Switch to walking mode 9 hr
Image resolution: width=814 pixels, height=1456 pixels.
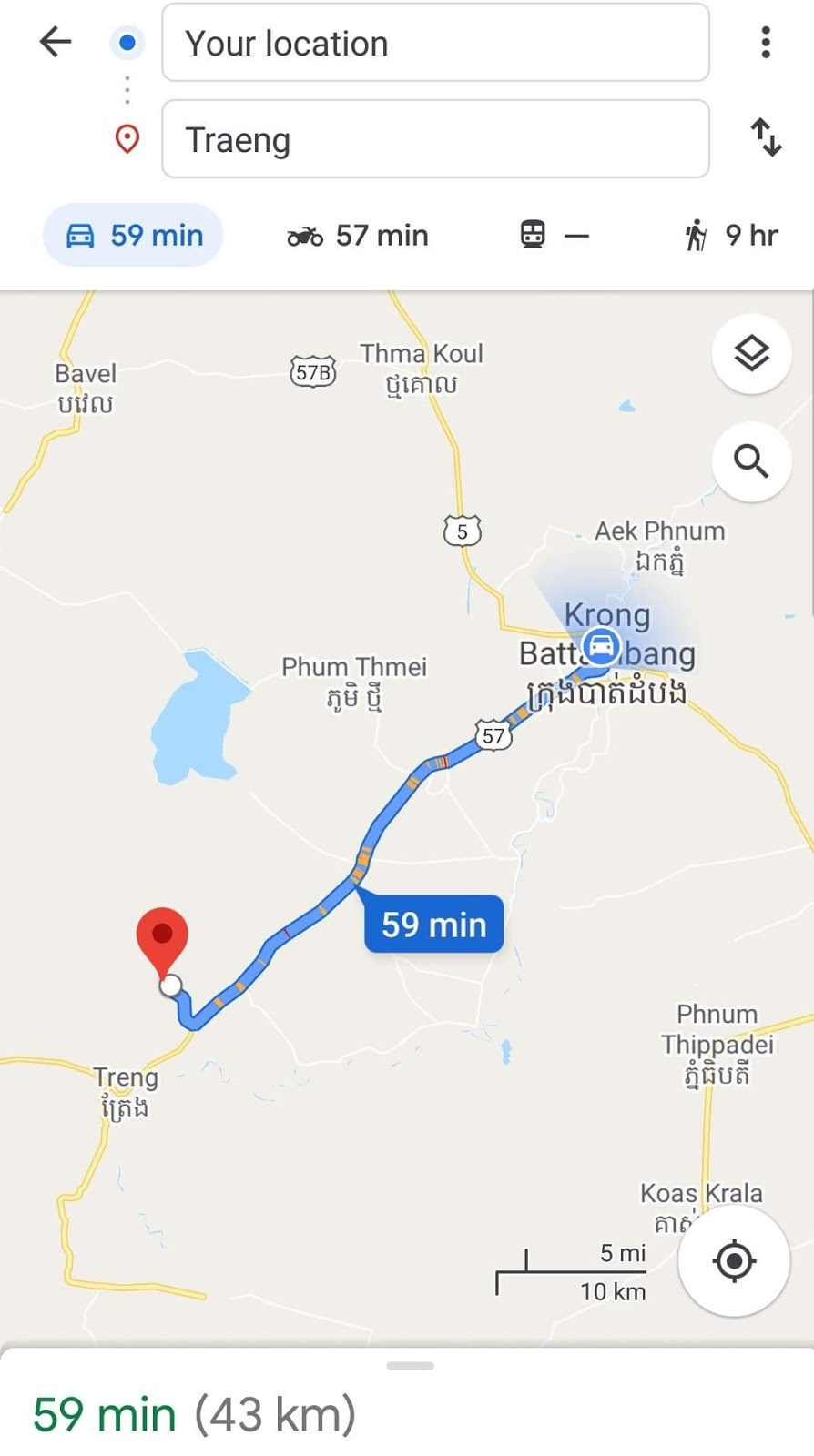coord(732,236)
